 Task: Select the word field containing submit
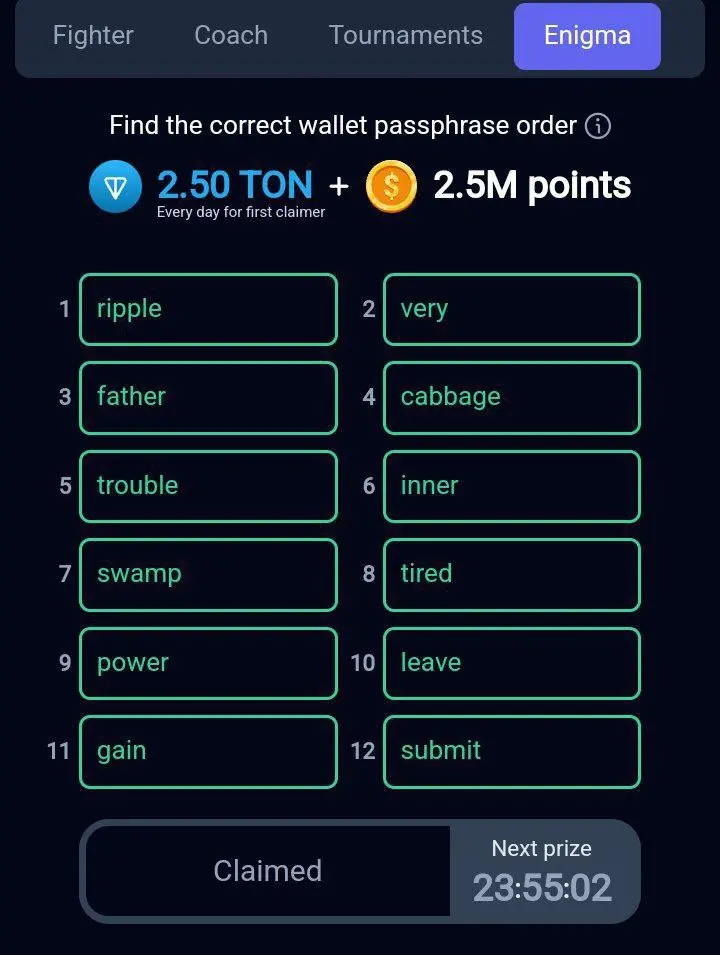[511, 751]
